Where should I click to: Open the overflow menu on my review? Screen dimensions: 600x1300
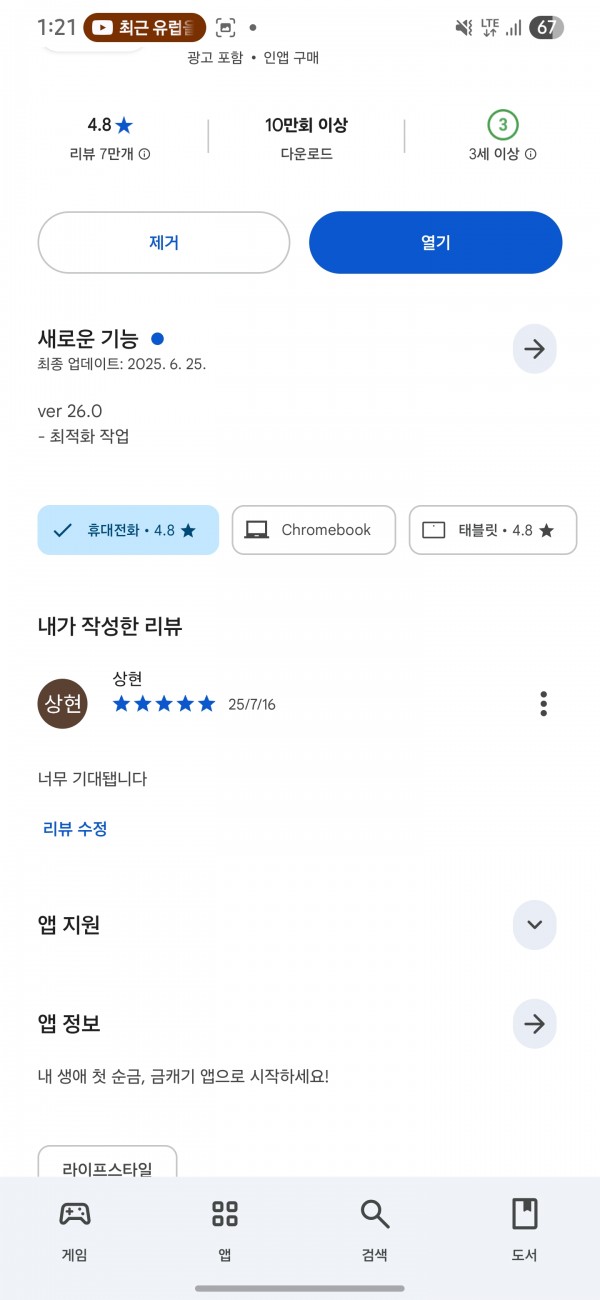(543, 703)
